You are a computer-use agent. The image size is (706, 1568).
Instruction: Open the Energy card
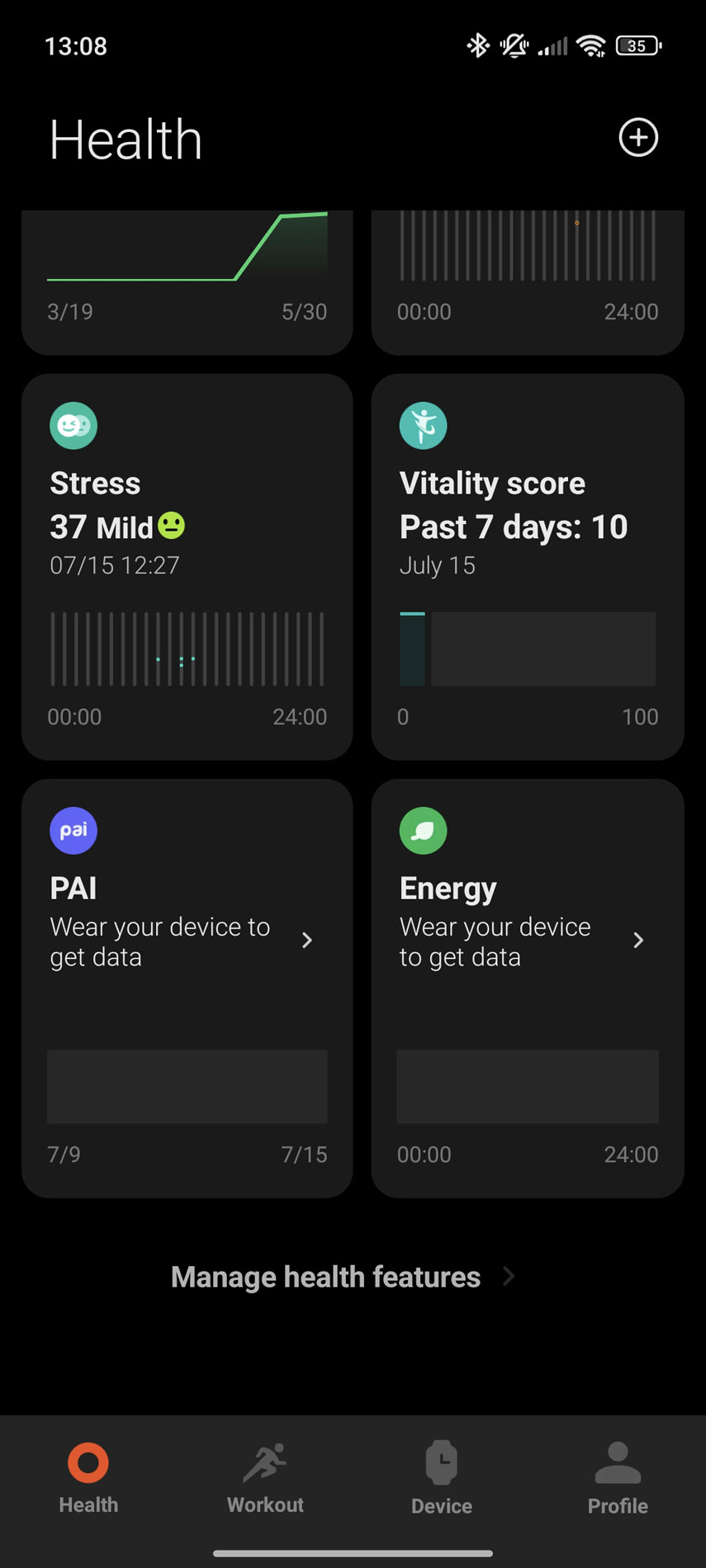click(528, 988)
